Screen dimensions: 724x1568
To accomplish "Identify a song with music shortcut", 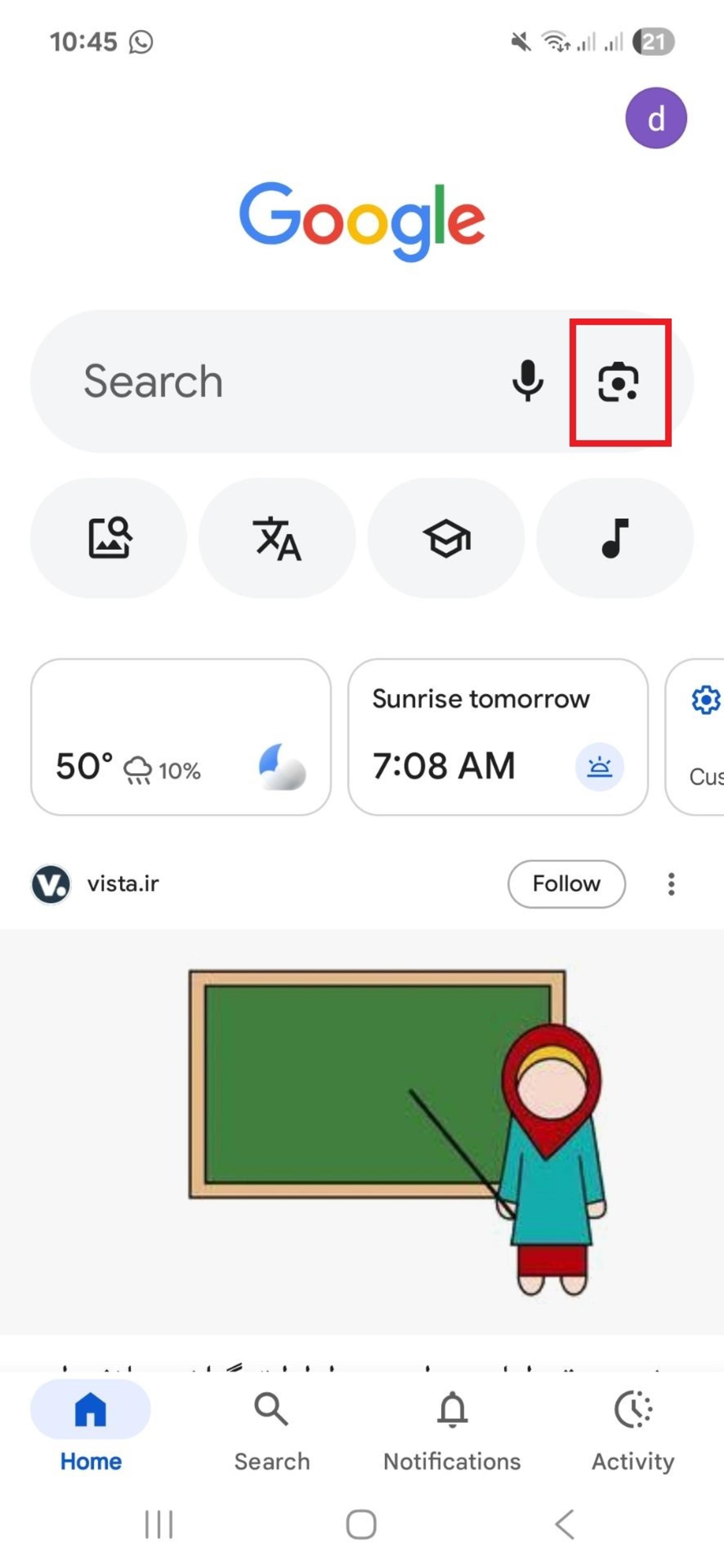I will (x=615, y=538).
